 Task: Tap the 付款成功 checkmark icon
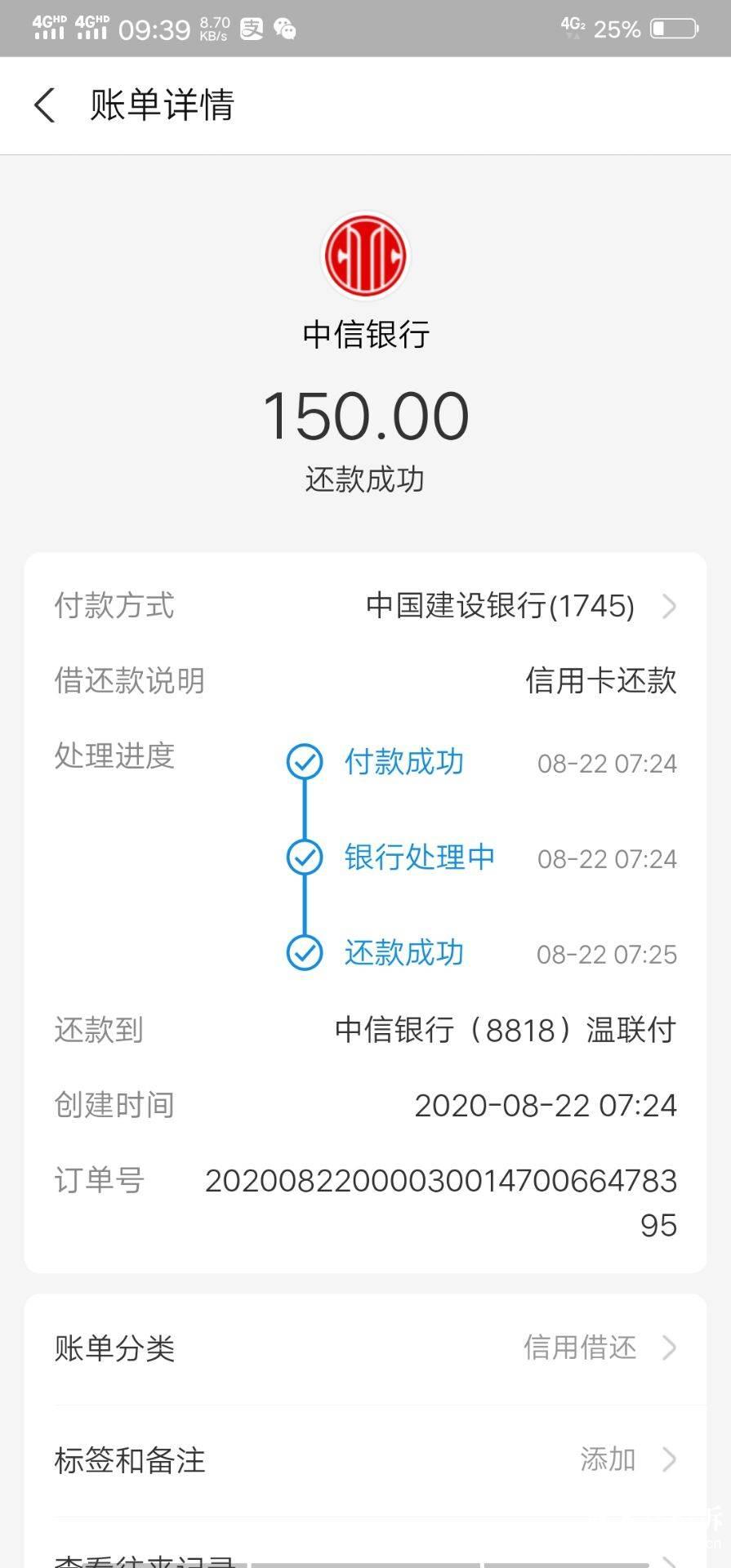pyautogui.click(x=305, y=762)
